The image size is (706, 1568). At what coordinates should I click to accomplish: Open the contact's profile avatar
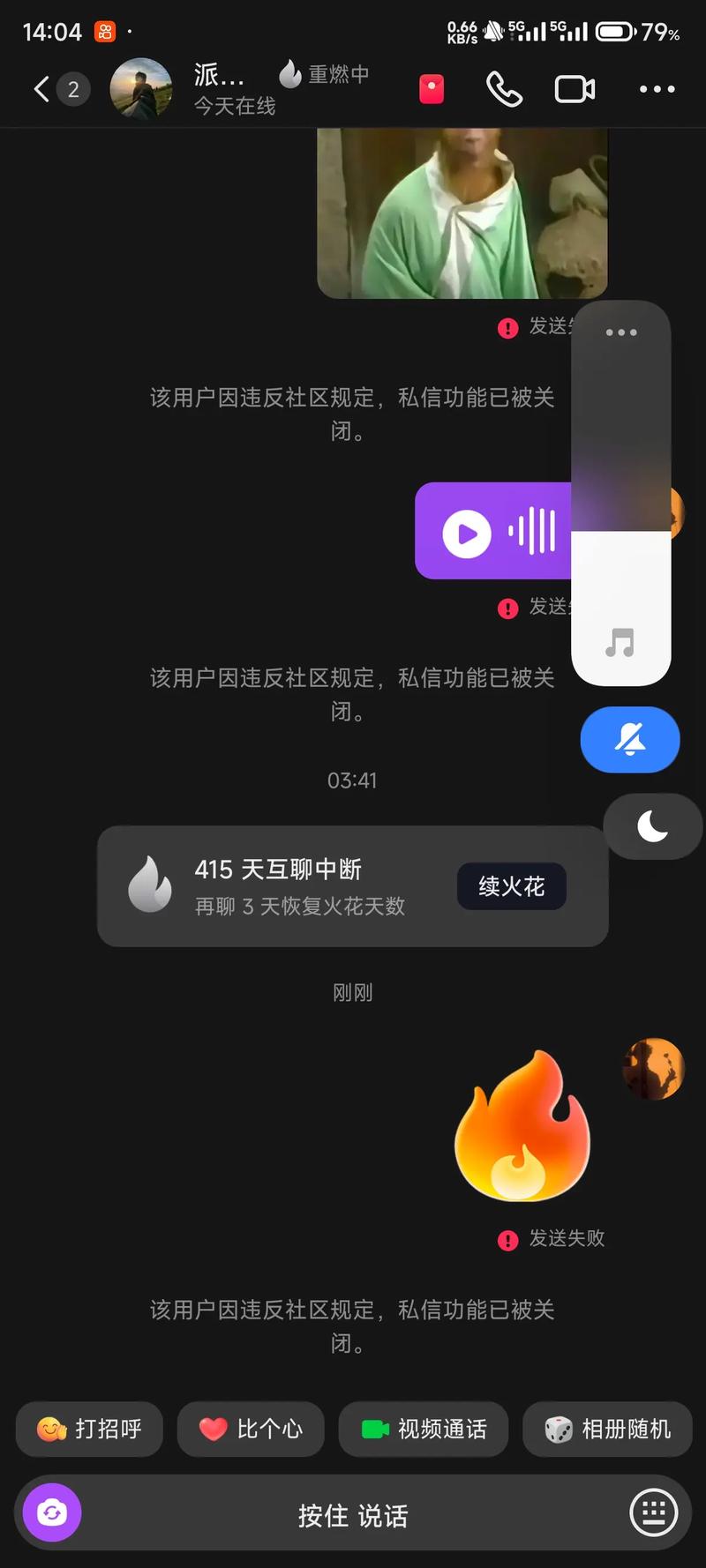140,89
